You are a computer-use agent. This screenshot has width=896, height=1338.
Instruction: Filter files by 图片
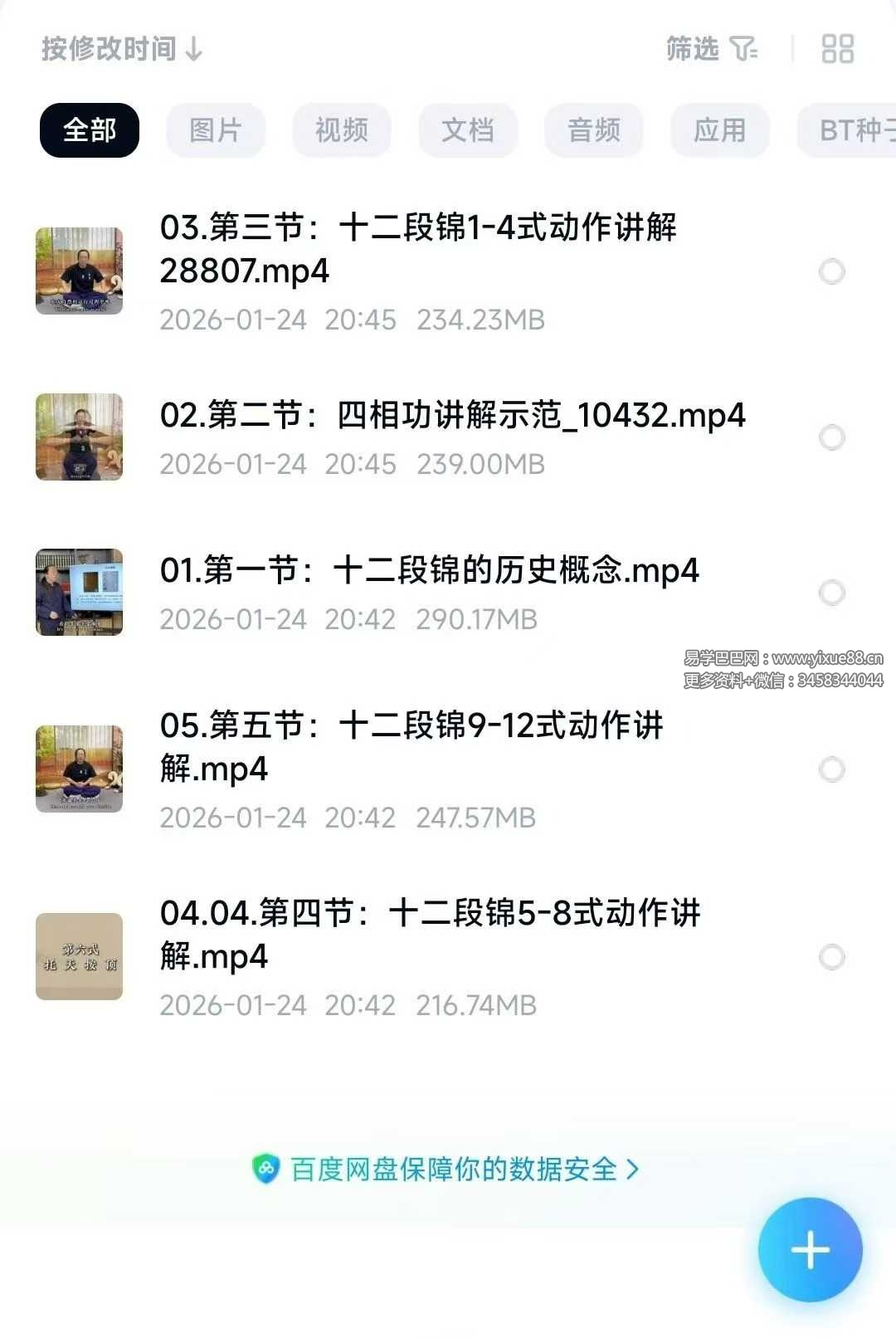point(216,130)
